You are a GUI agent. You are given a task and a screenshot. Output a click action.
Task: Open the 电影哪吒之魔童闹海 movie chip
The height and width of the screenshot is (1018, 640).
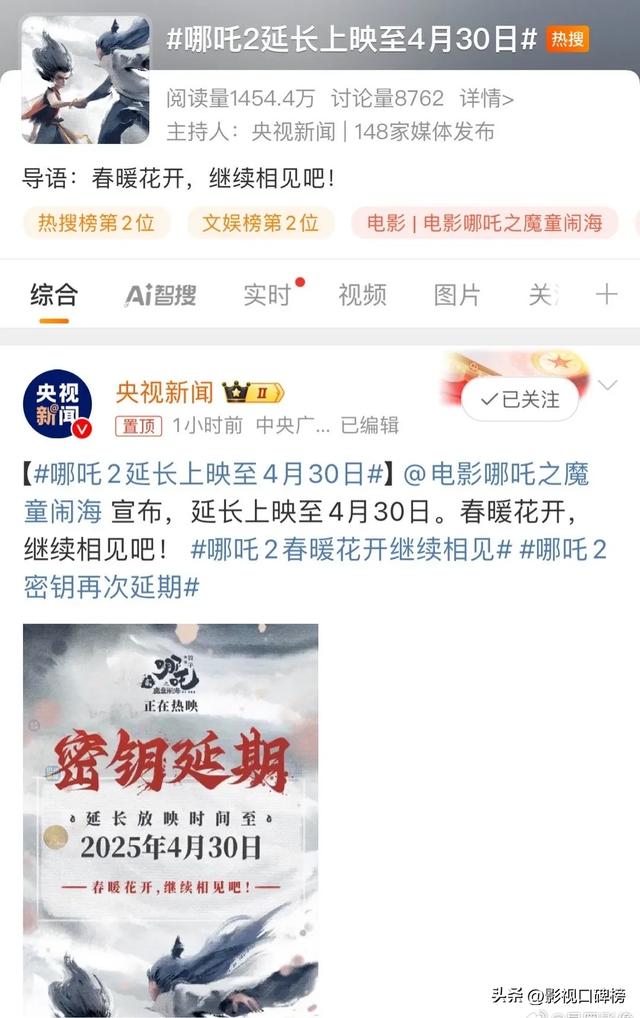[x=484, y=223]
